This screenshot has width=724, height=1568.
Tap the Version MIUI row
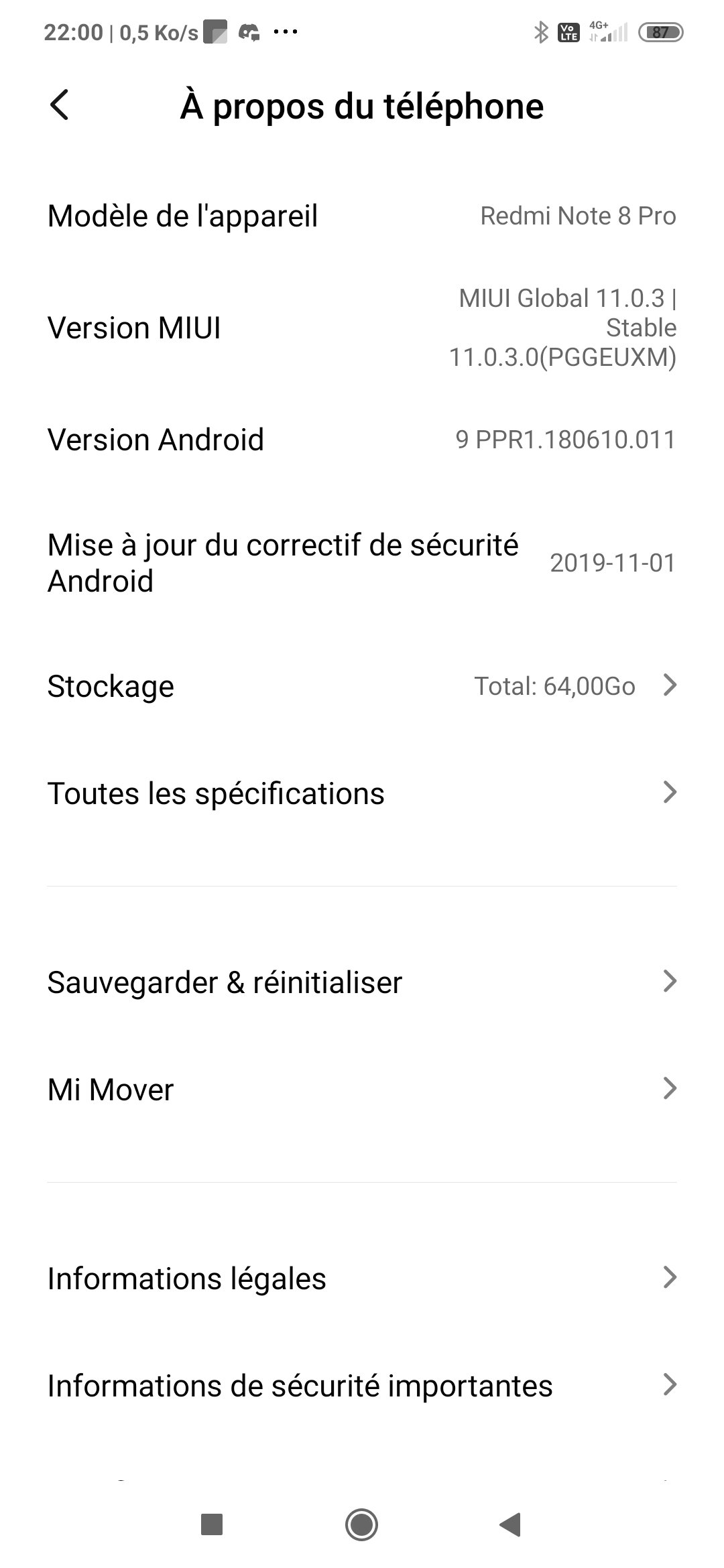tap(362, 328)
